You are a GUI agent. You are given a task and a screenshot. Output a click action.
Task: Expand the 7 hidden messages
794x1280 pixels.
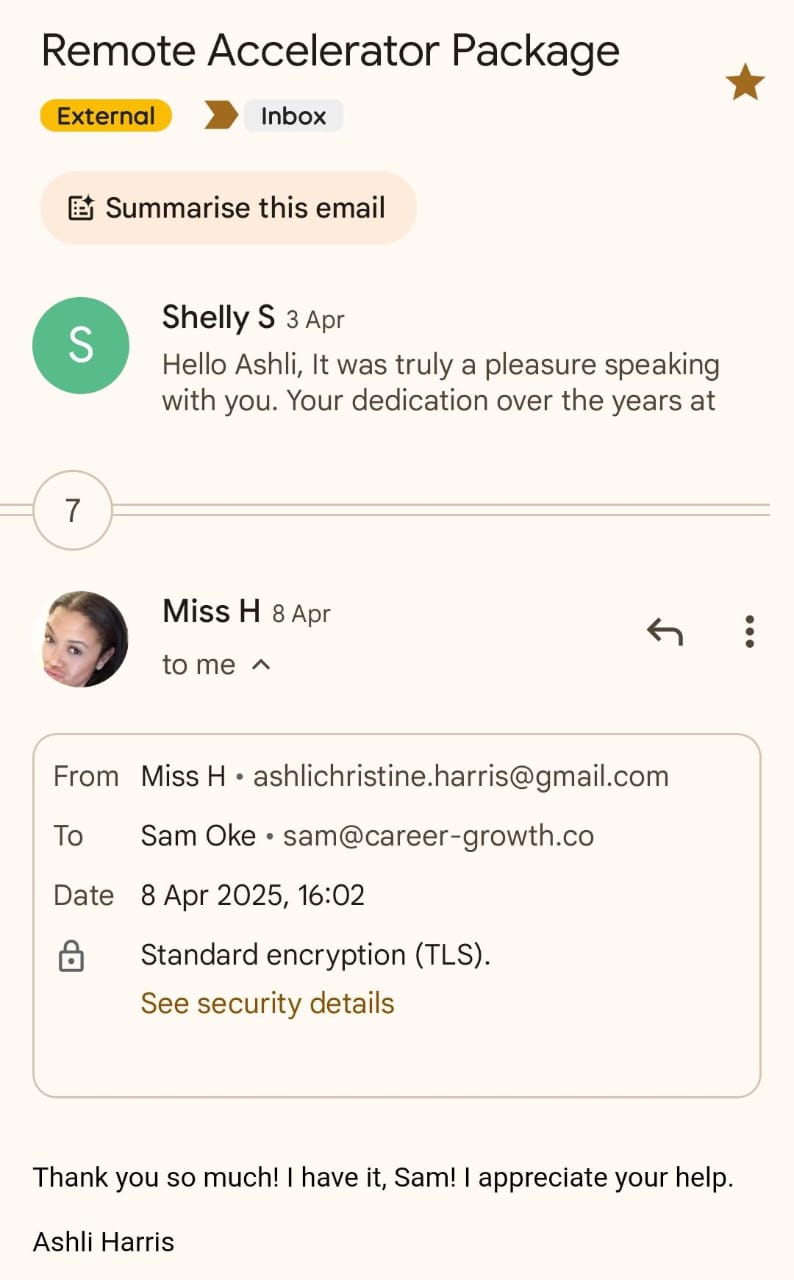(72, 510)
